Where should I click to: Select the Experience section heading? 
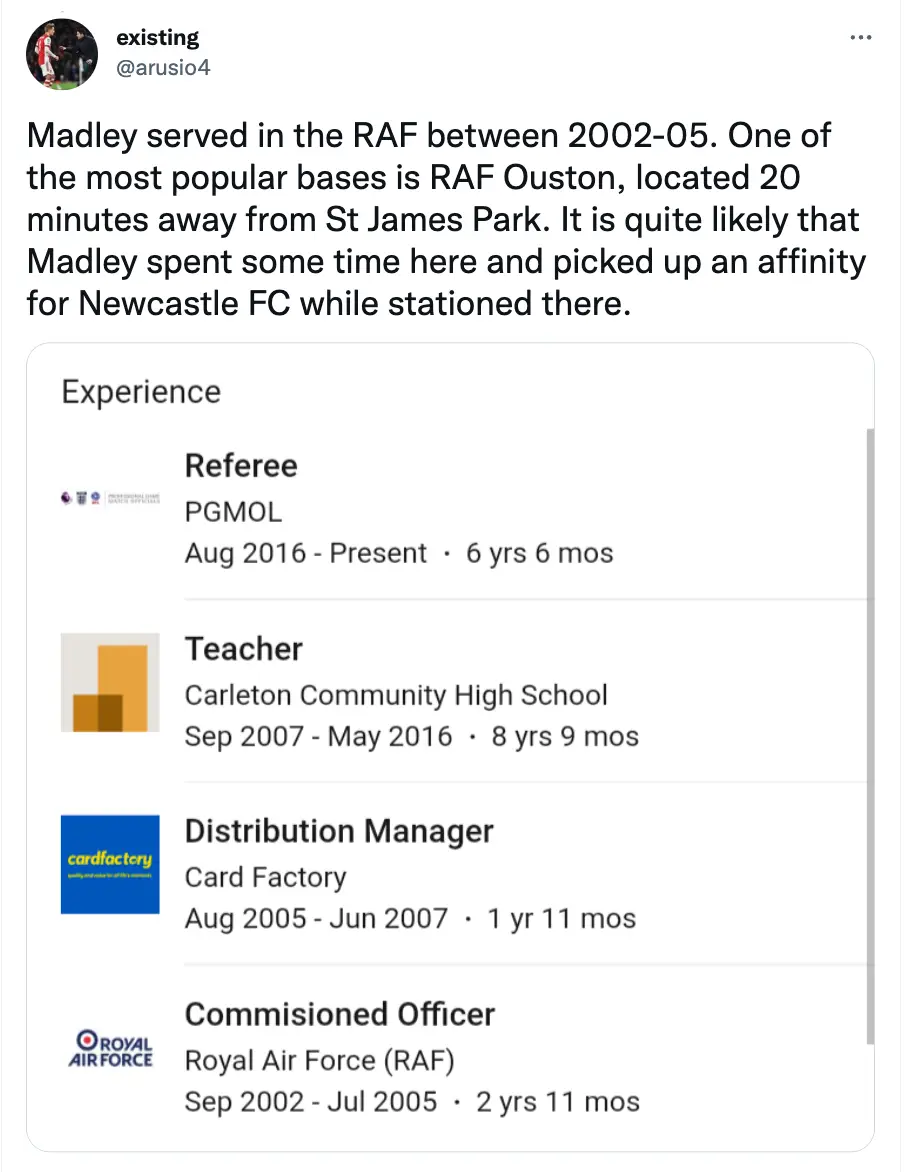(140, 391)
